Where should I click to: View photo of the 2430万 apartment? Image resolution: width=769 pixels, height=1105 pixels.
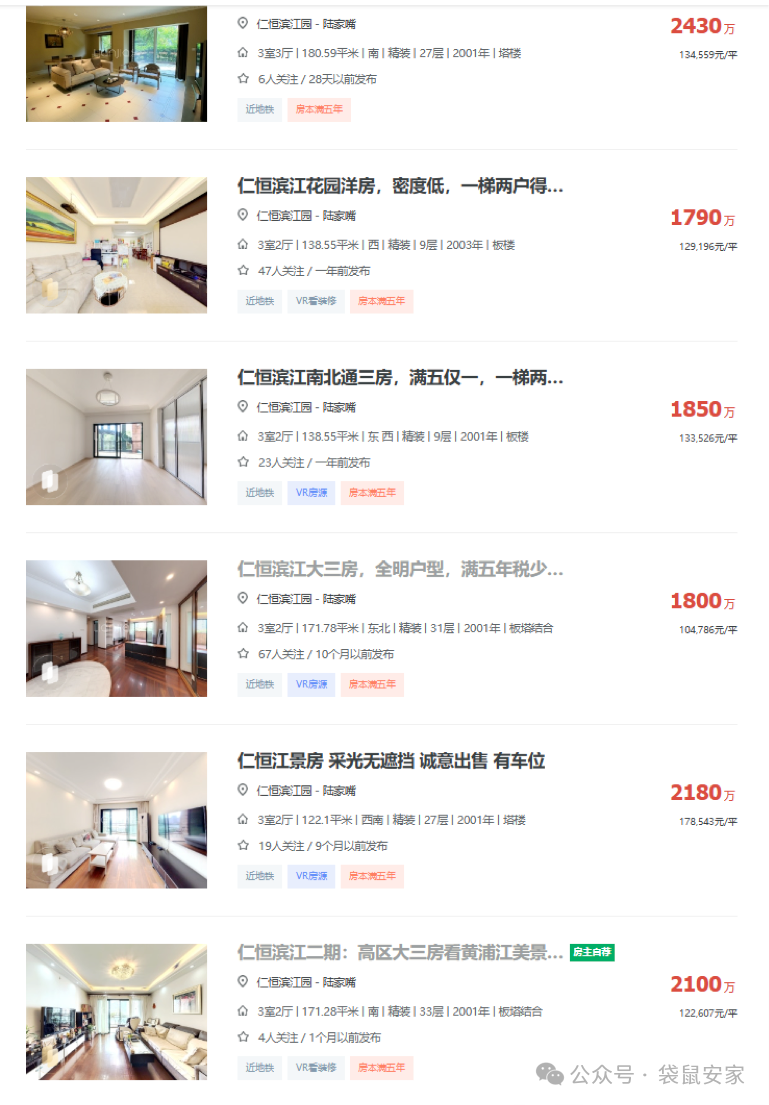116,64
